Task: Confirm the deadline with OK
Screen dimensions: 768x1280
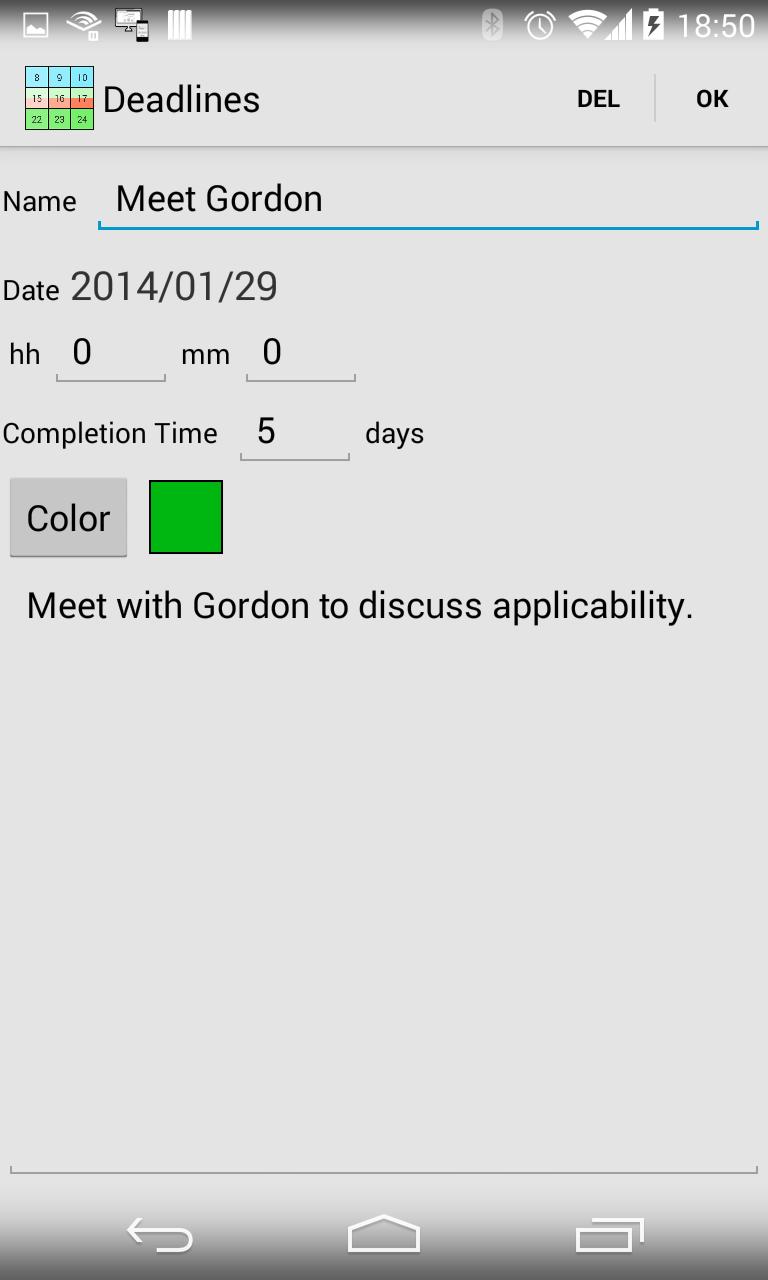Action: pyautogui.click(x=712, y=99)
